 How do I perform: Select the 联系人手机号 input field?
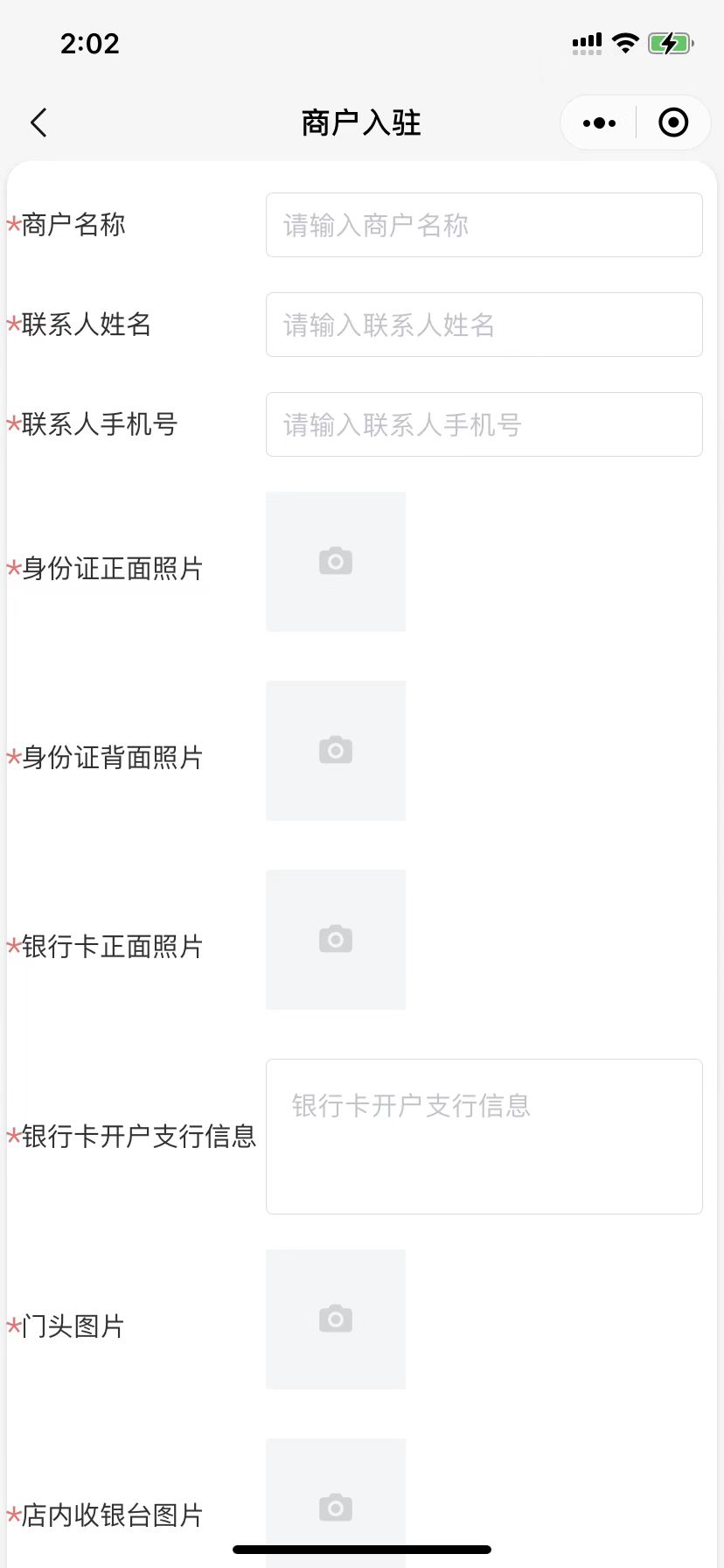pos(484,424)
